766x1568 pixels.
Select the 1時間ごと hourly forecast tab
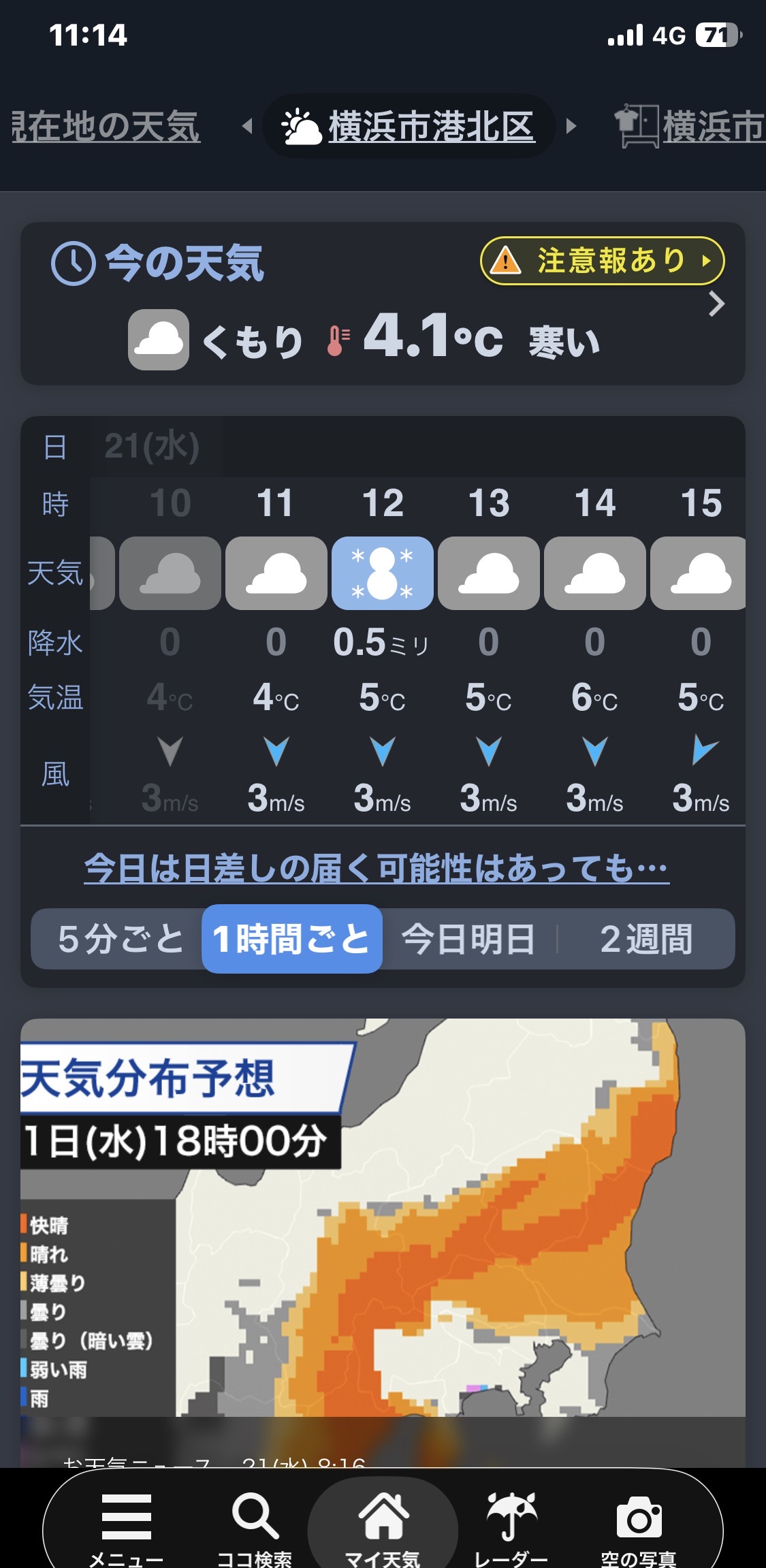pyautogui.click(x=291, y=939)
